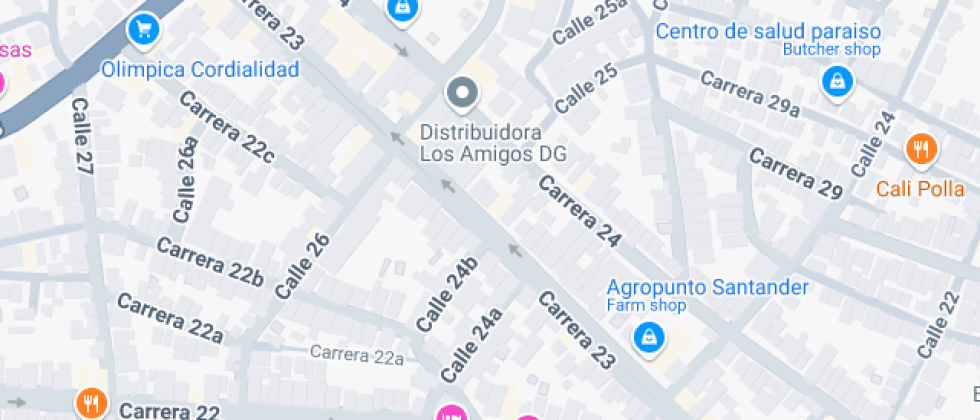Open the Olimpica Cordialidad store marker
The image size is (980, 420).
[144, 29]
